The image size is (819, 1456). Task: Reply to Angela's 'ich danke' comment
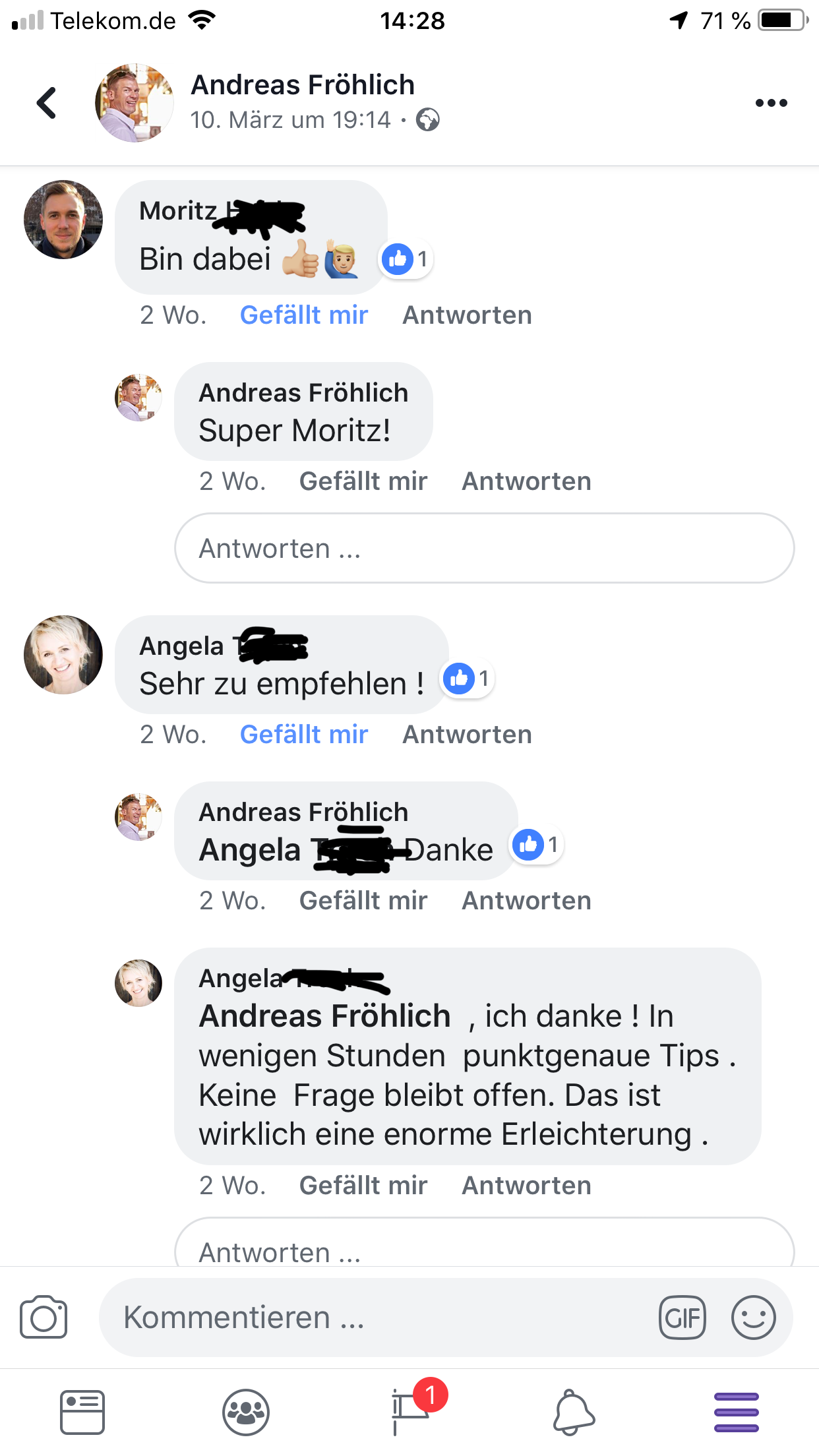[526, 1186]
